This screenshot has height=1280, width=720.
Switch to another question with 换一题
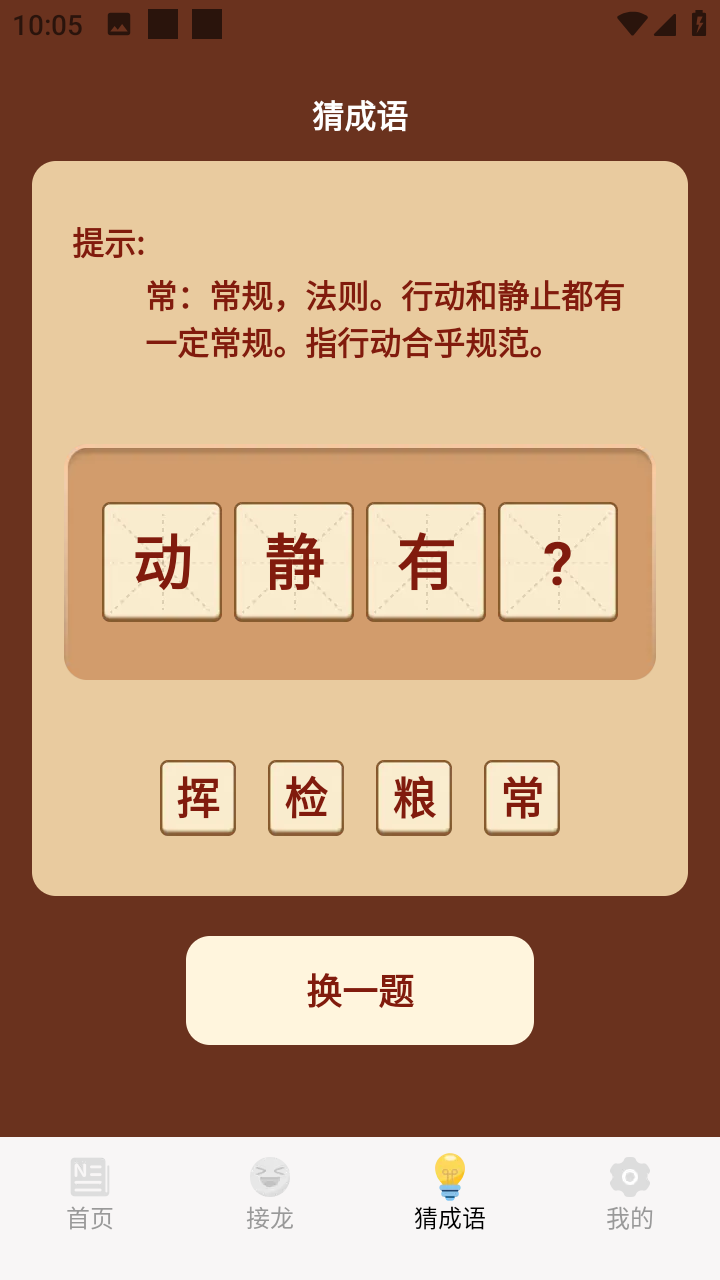pos(360,990)
